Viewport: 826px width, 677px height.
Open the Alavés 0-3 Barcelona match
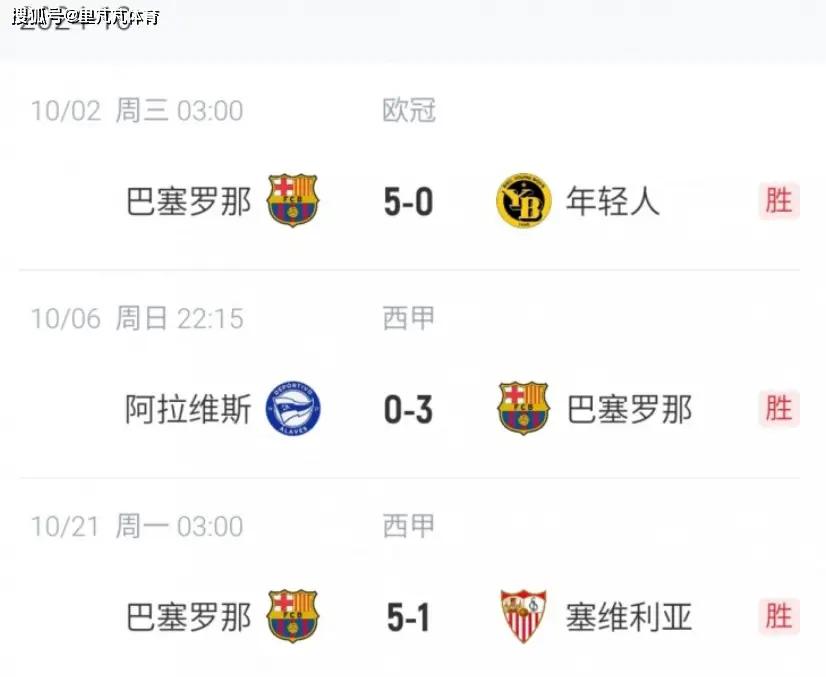(408, 409)
